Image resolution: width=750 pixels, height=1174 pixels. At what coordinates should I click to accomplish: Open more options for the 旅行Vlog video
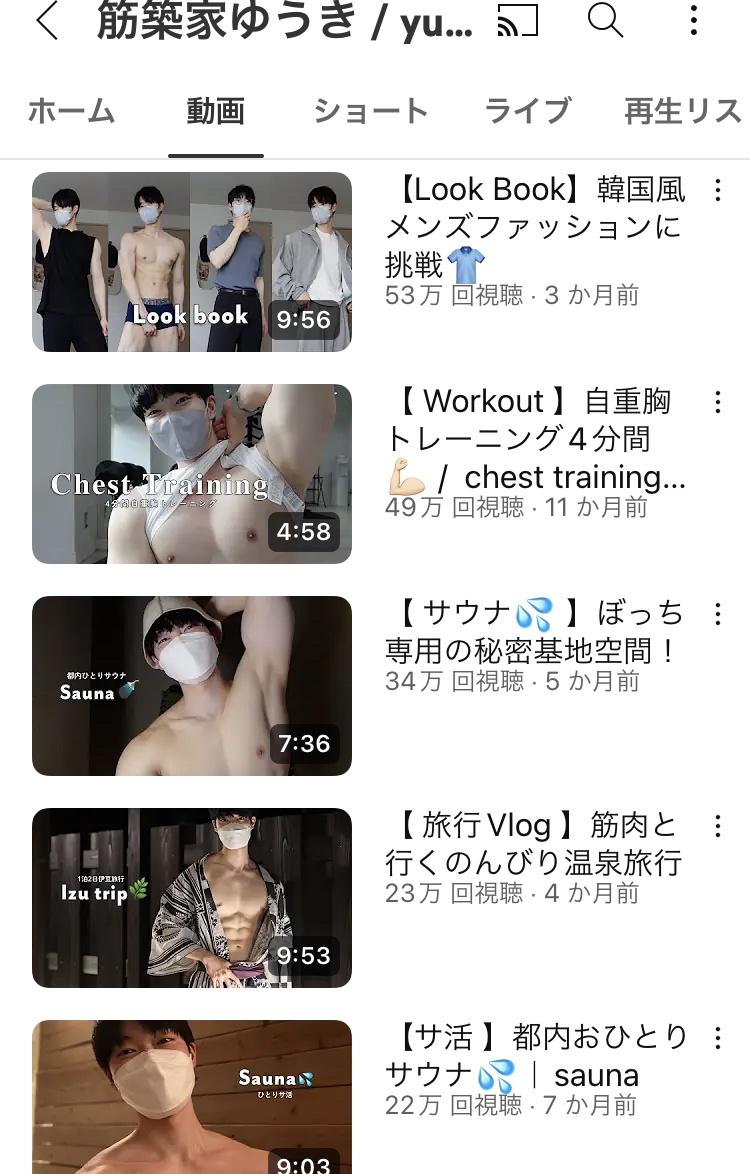717,826
